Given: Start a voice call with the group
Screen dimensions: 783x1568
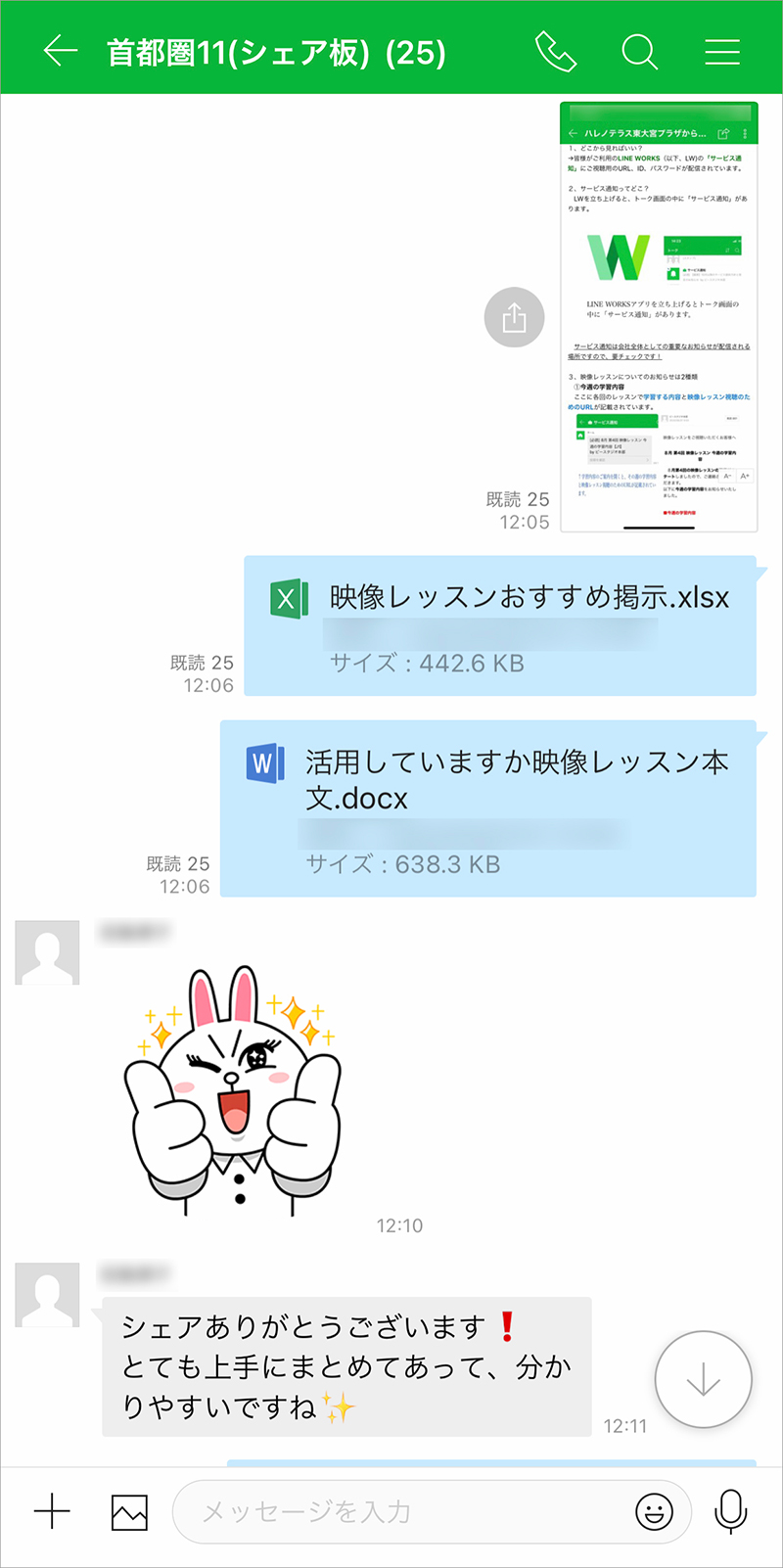Looking at the screenshot, I should coord(556,51).
